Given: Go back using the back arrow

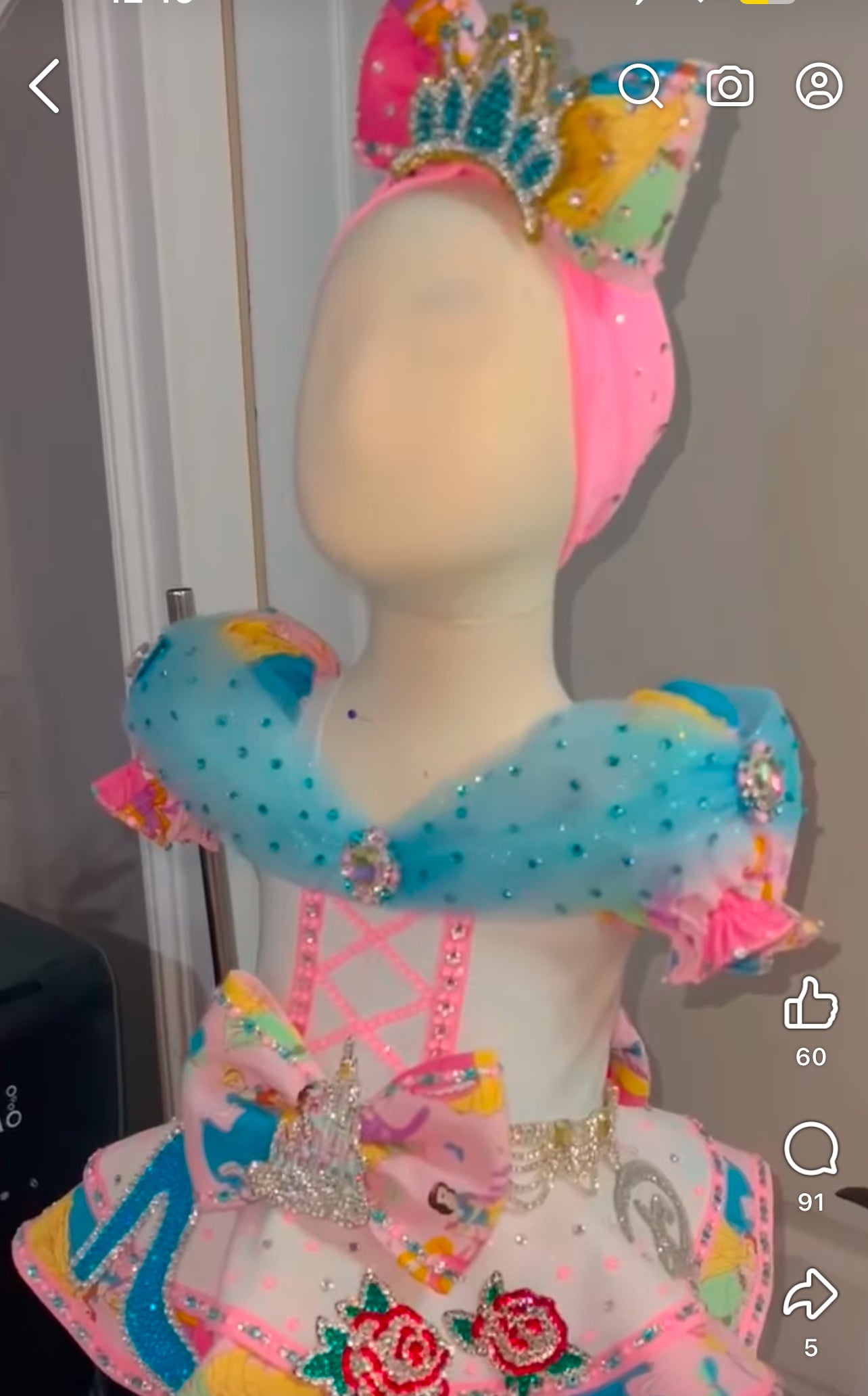Looking at the screenshot, I should click(45, 85).
